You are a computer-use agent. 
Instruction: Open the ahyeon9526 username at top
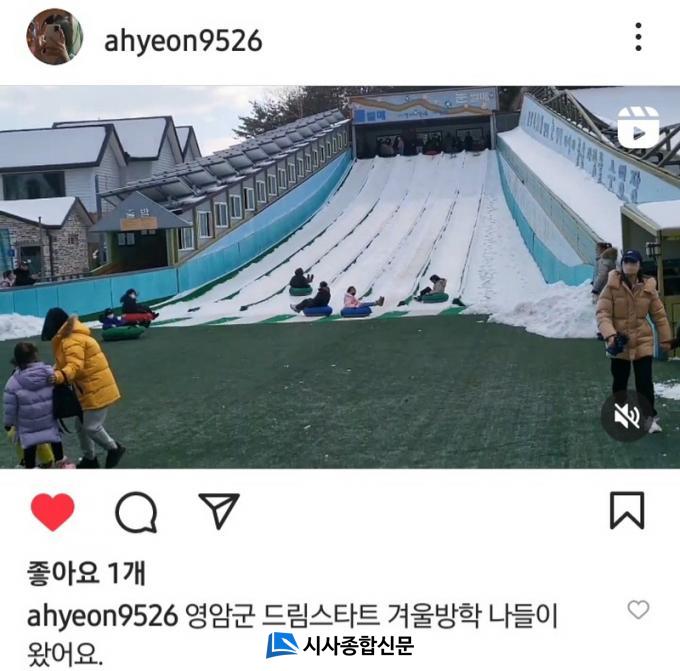pos(183,41)
